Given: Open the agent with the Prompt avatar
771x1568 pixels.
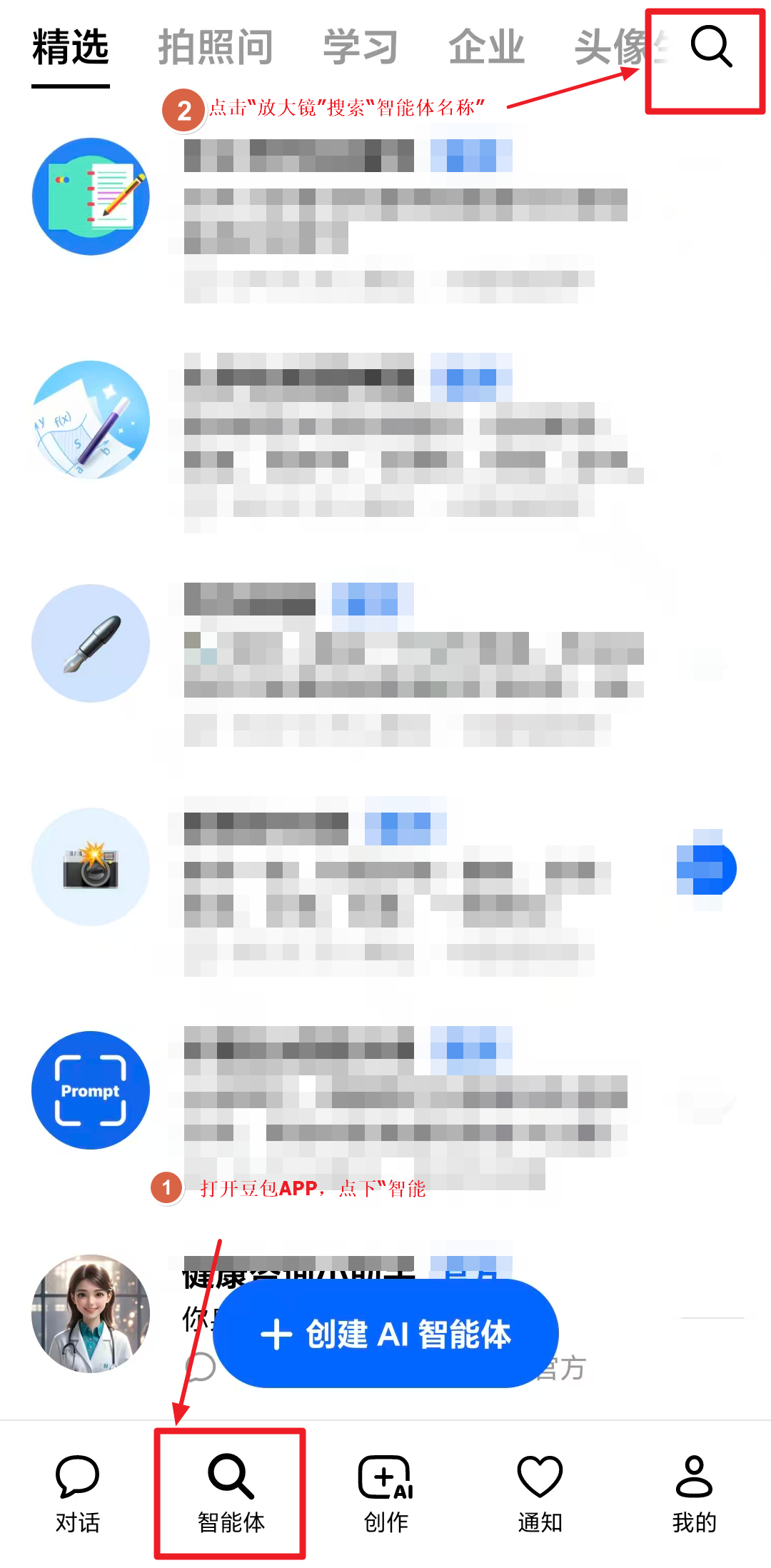Looking at the screenshot, I should point(91,1090).
